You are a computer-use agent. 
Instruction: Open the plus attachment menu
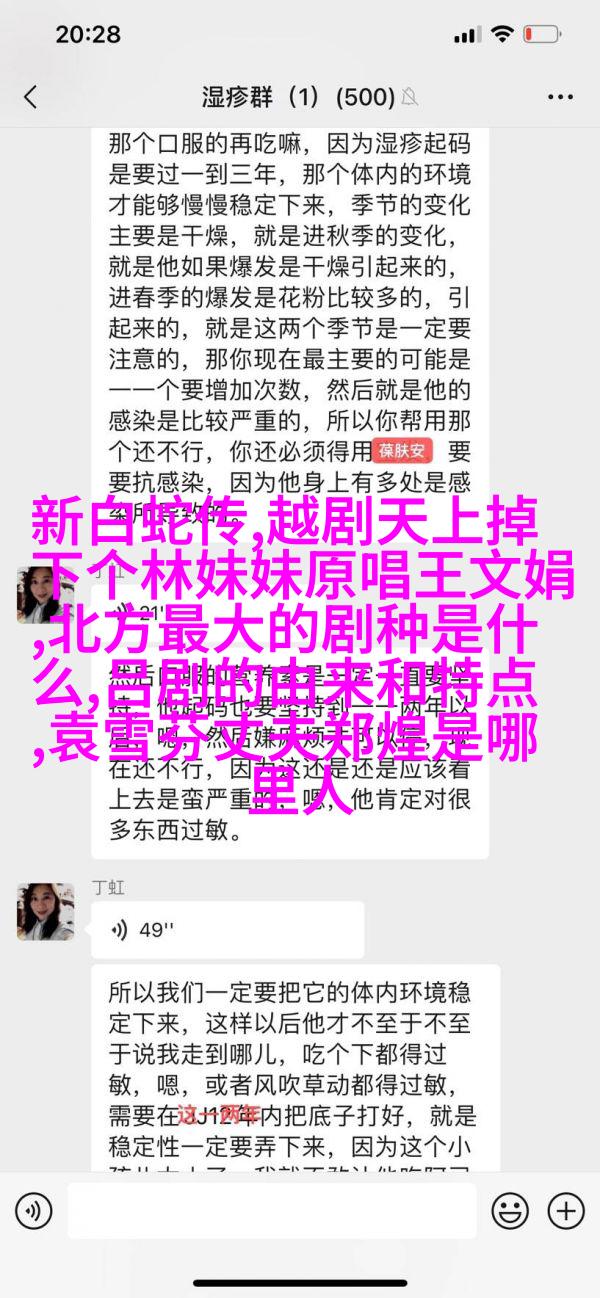click(x=566, y=1211)
